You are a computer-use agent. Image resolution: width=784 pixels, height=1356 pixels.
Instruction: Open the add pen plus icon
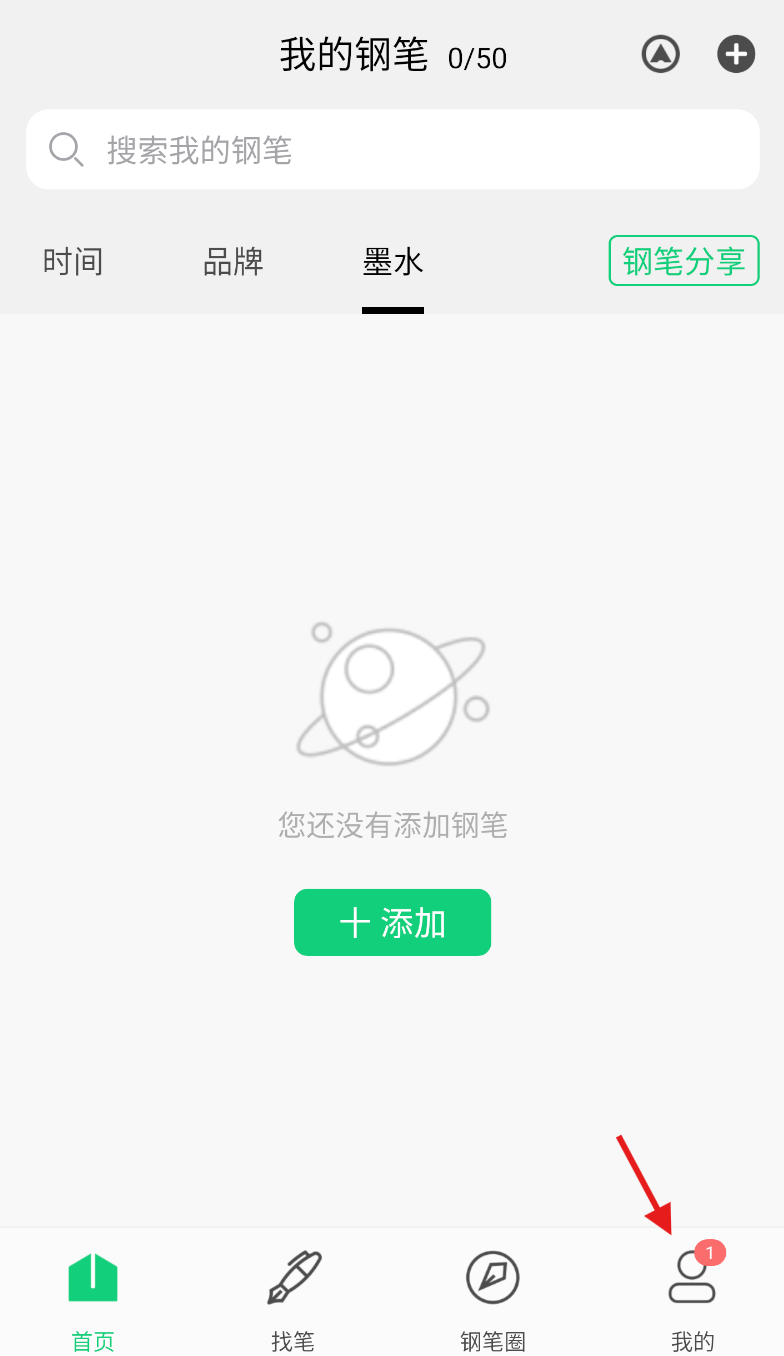click(x=736, y=54)
